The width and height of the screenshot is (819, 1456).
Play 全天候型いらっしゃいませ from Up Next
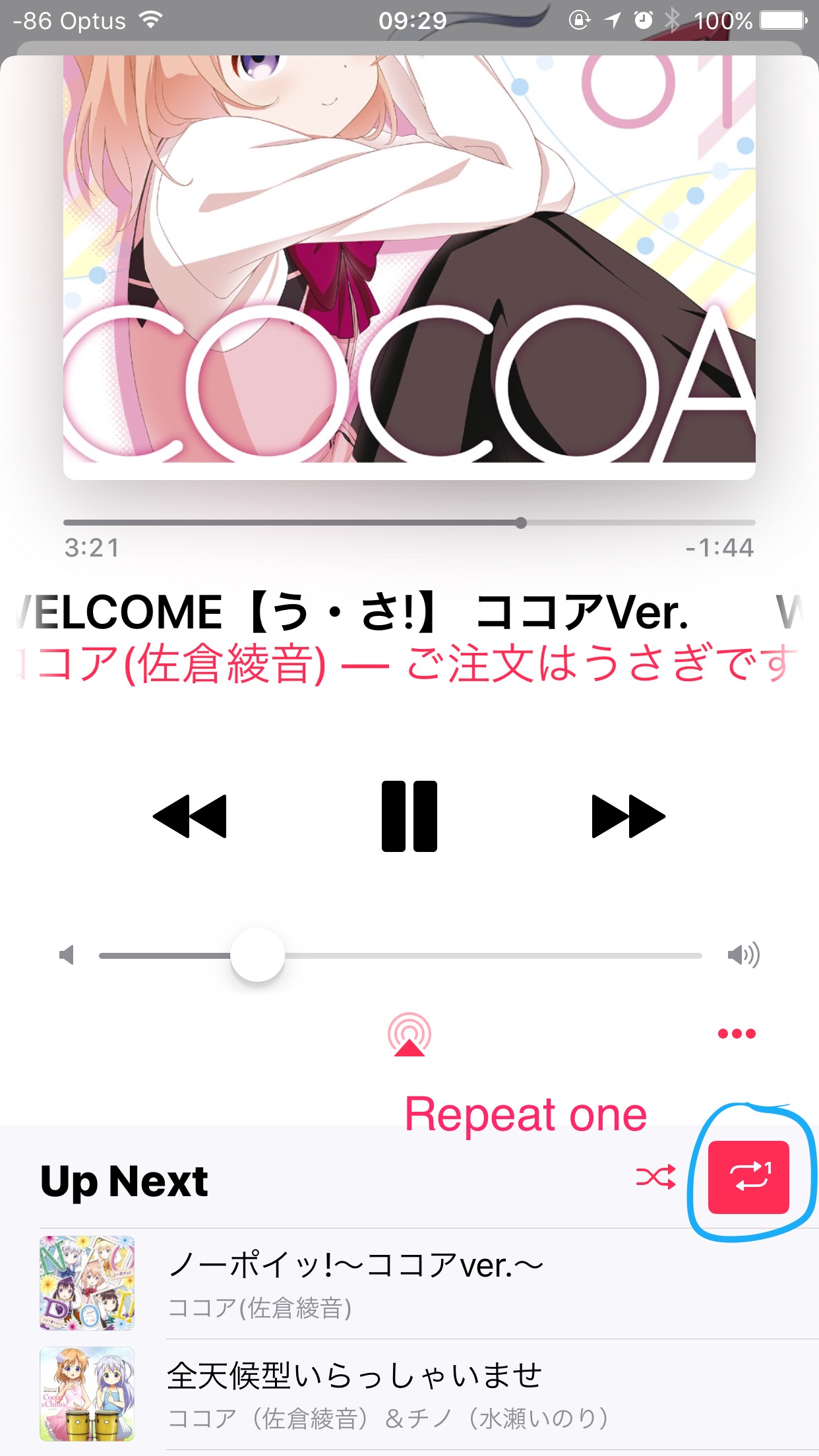(356, 1393)
